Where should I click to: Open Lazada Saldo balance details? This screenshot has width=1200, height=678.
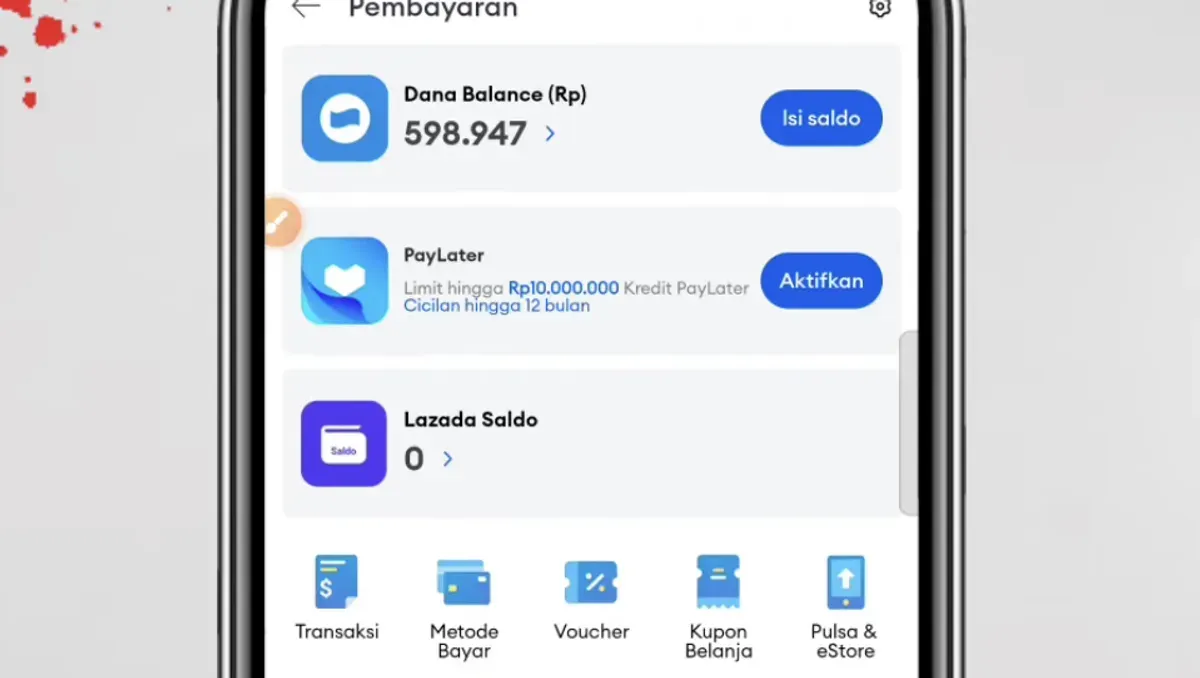(447, 459)
